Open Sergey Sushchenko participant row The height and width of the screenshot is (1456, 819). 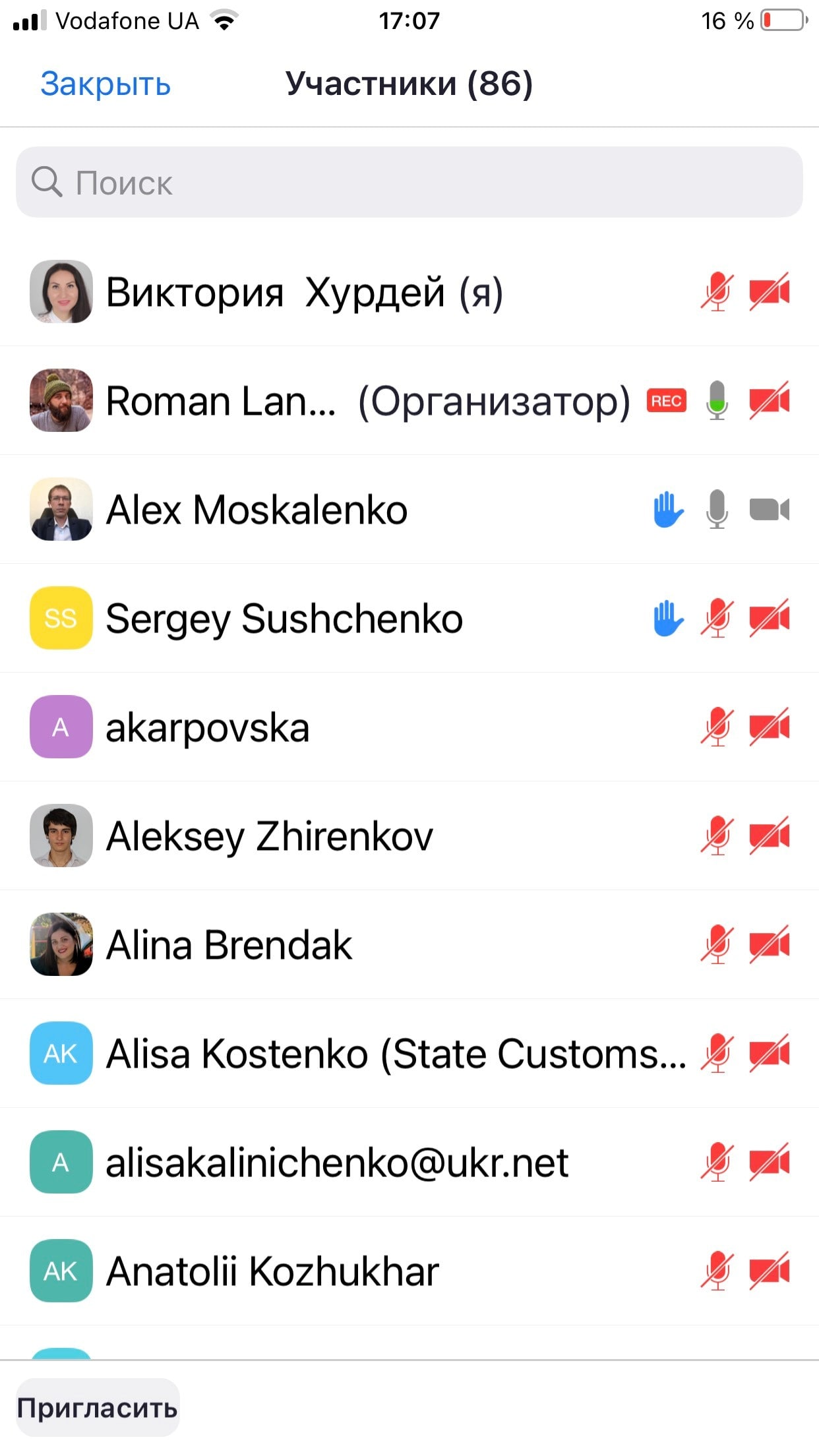coord(409,618)
